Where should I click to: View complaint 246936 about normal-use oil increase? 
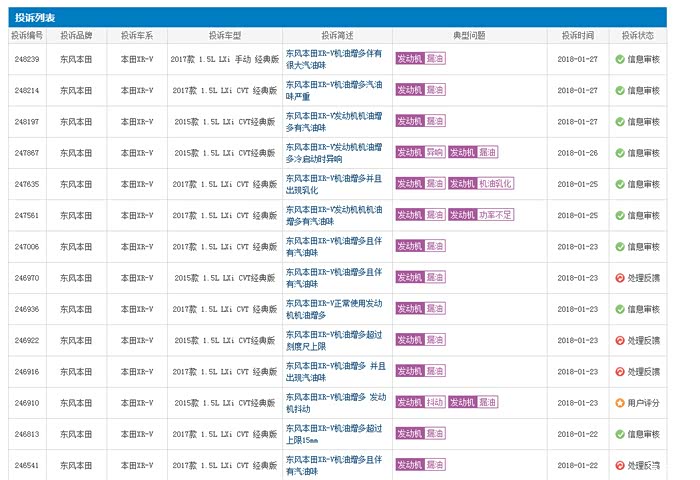tap(333, 309)
